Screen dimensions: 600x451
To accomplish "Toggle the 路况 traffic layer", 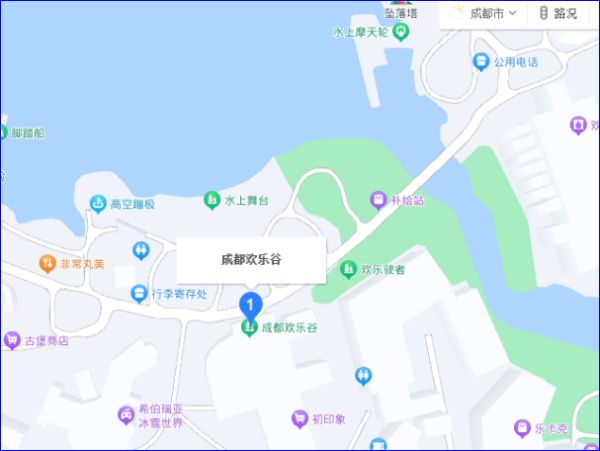I will coord(558,13).
